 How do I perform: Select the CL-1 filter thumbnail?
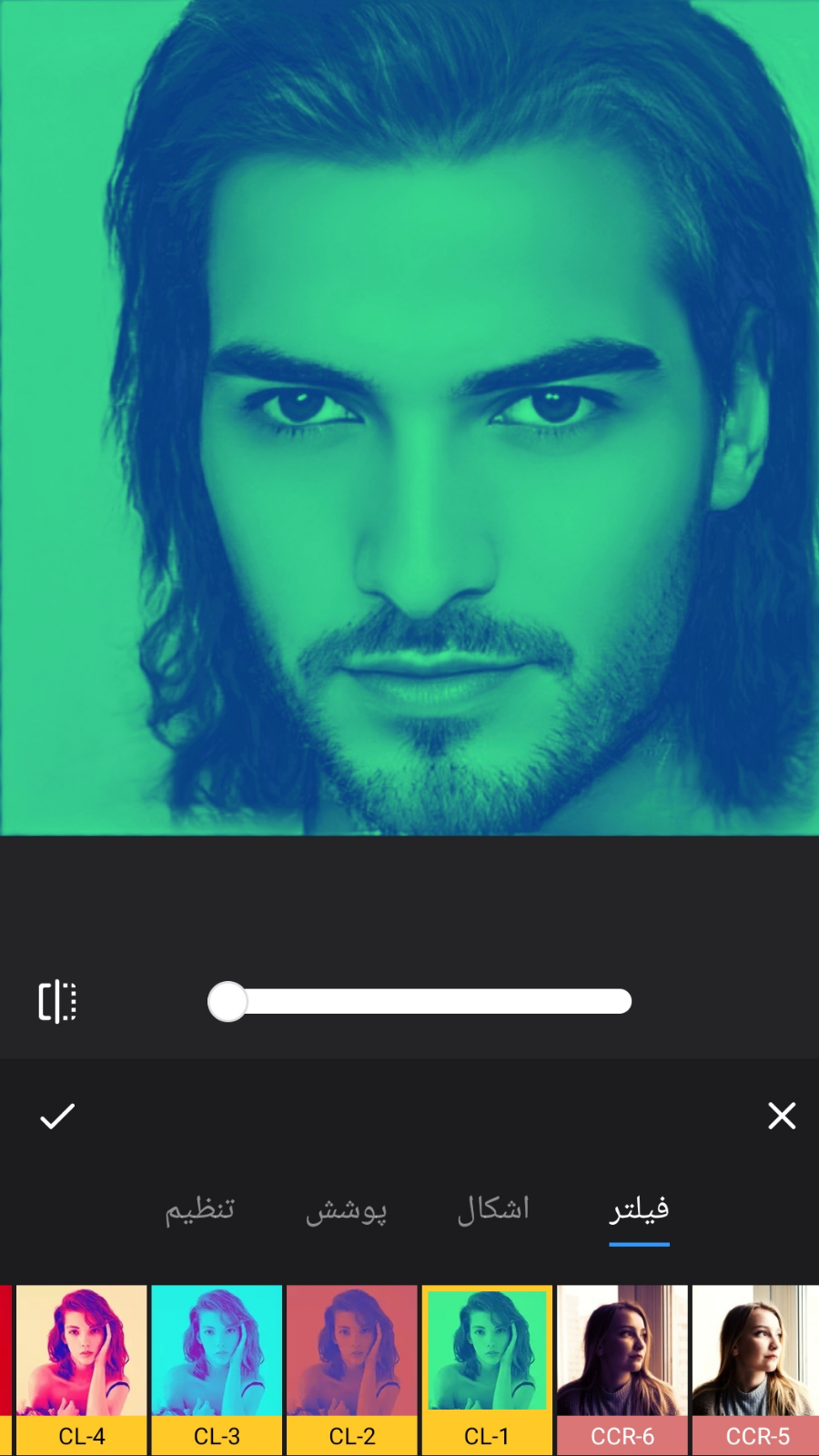[x=487, y=1365]
